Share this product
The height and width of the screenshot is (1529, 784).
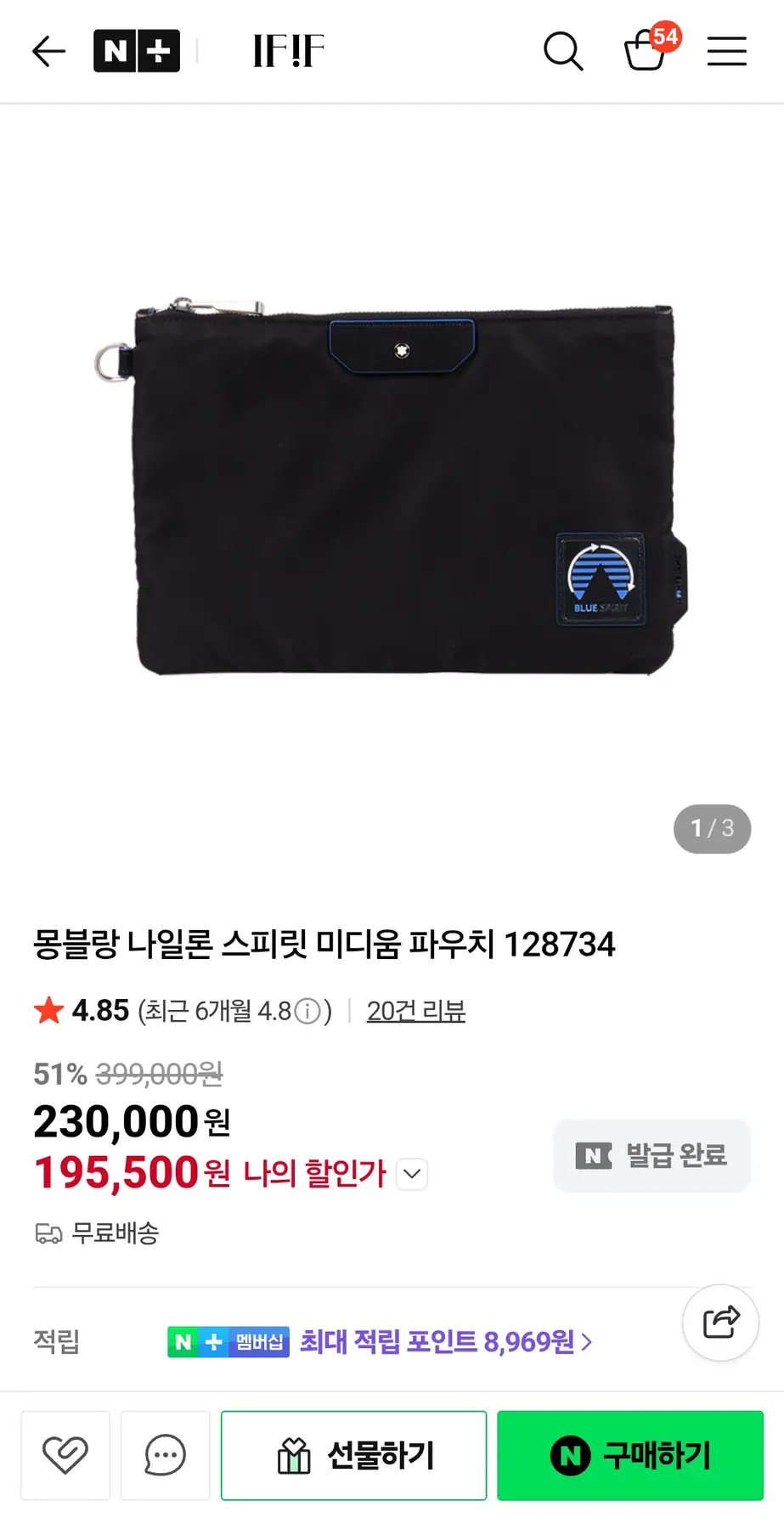tap(720, 1323)
